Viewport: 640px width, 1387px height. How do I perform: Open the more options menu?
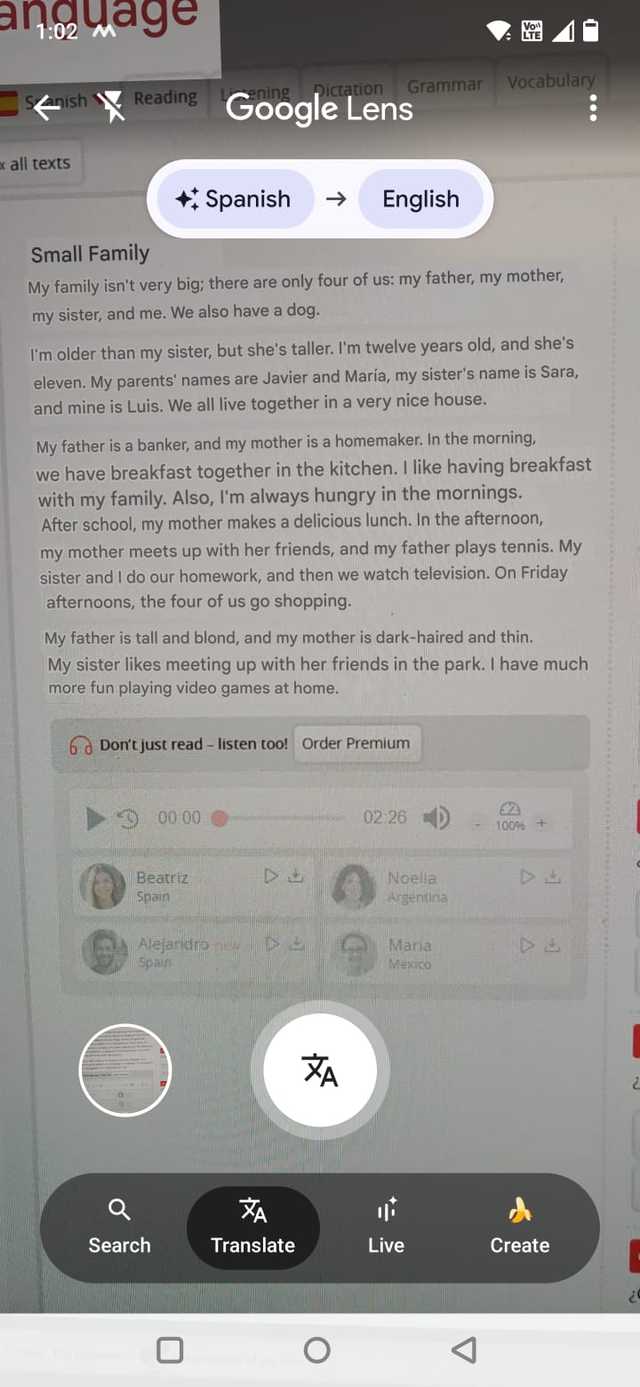click(x=593, y=108)
